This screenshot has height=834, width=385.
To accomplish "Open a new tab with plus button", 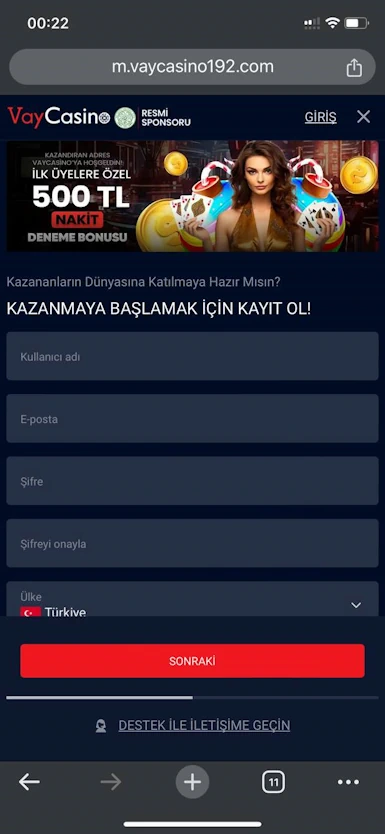I will tap(192, 782).
